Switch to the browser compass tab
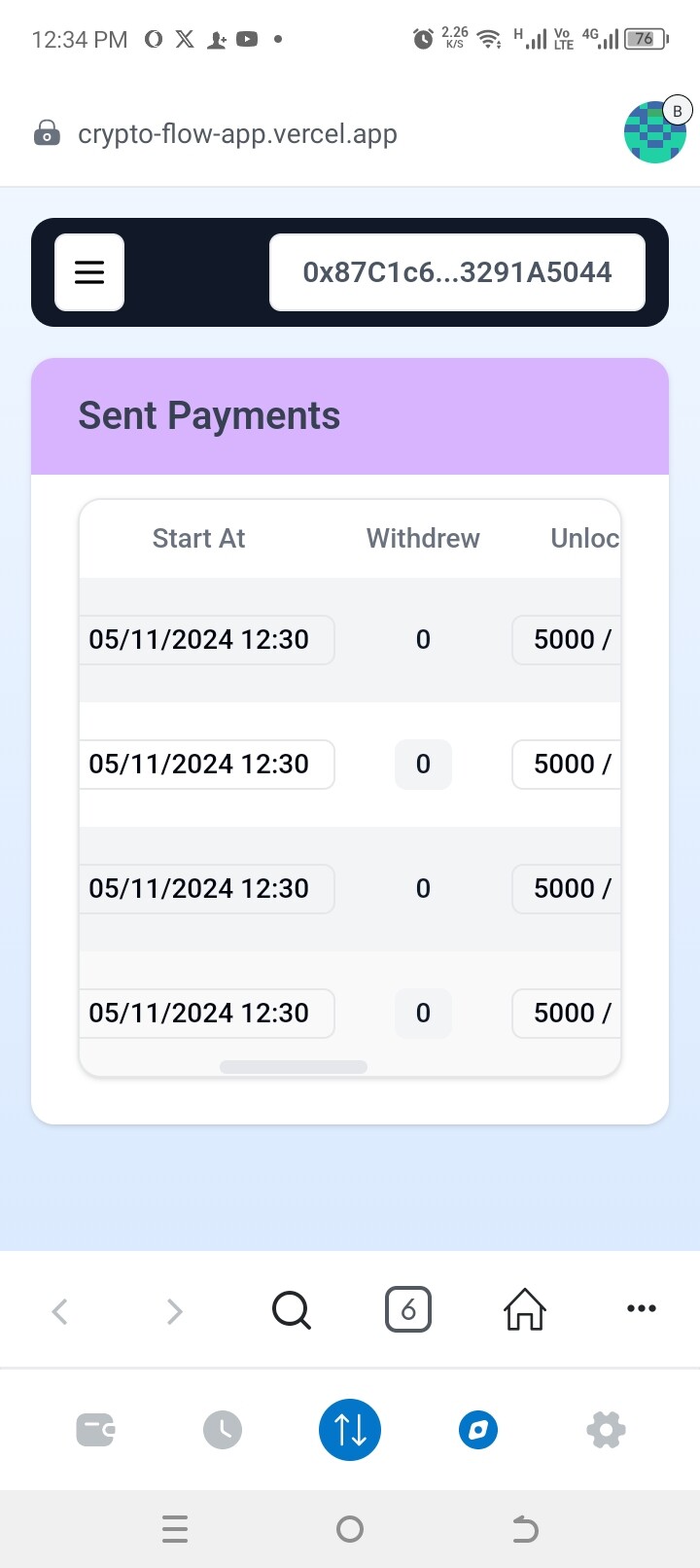 tap(478, 1430)
